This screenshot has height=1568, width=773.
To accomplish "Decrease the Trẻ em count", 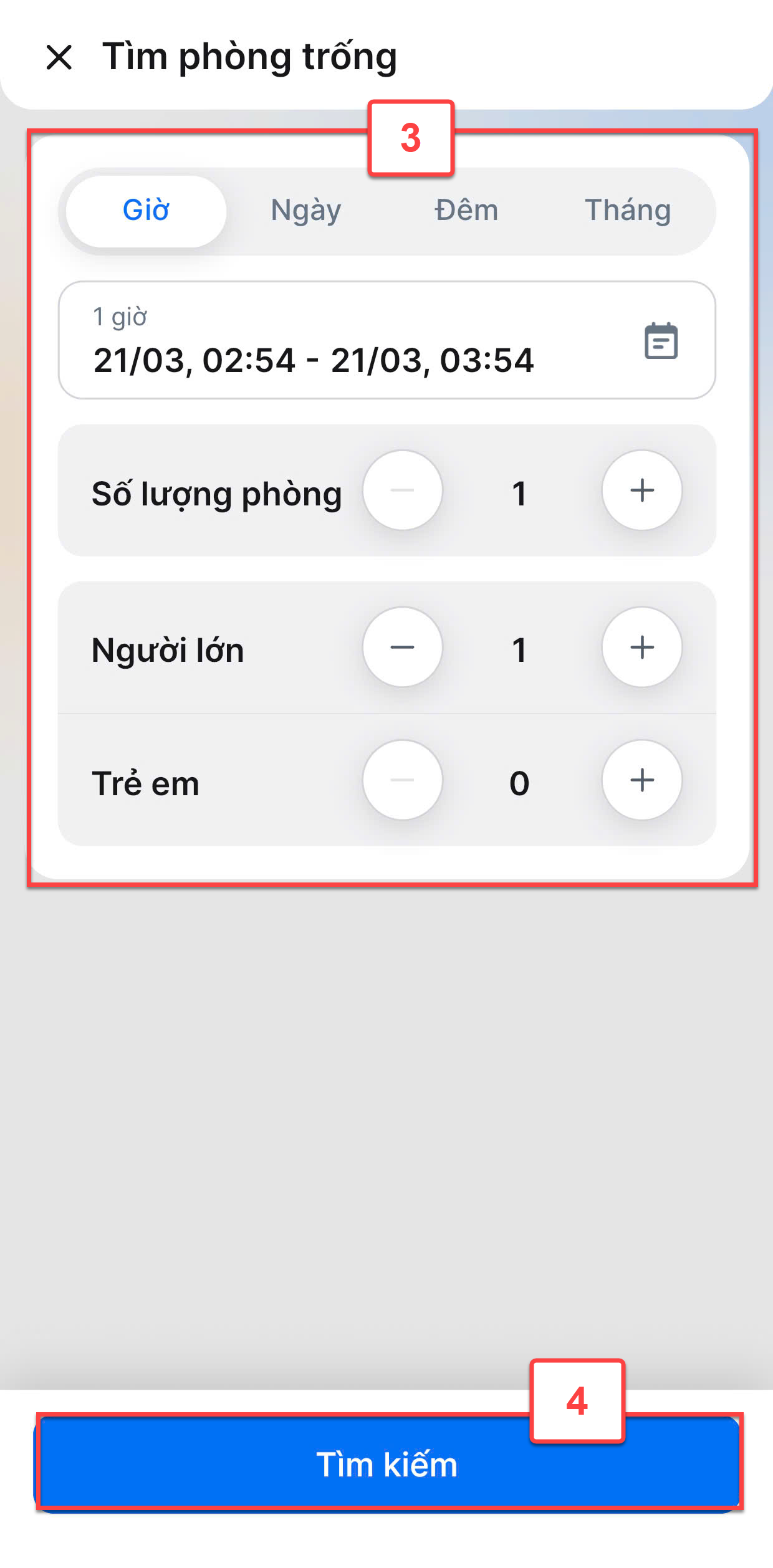I will click(x=403, y=780).
